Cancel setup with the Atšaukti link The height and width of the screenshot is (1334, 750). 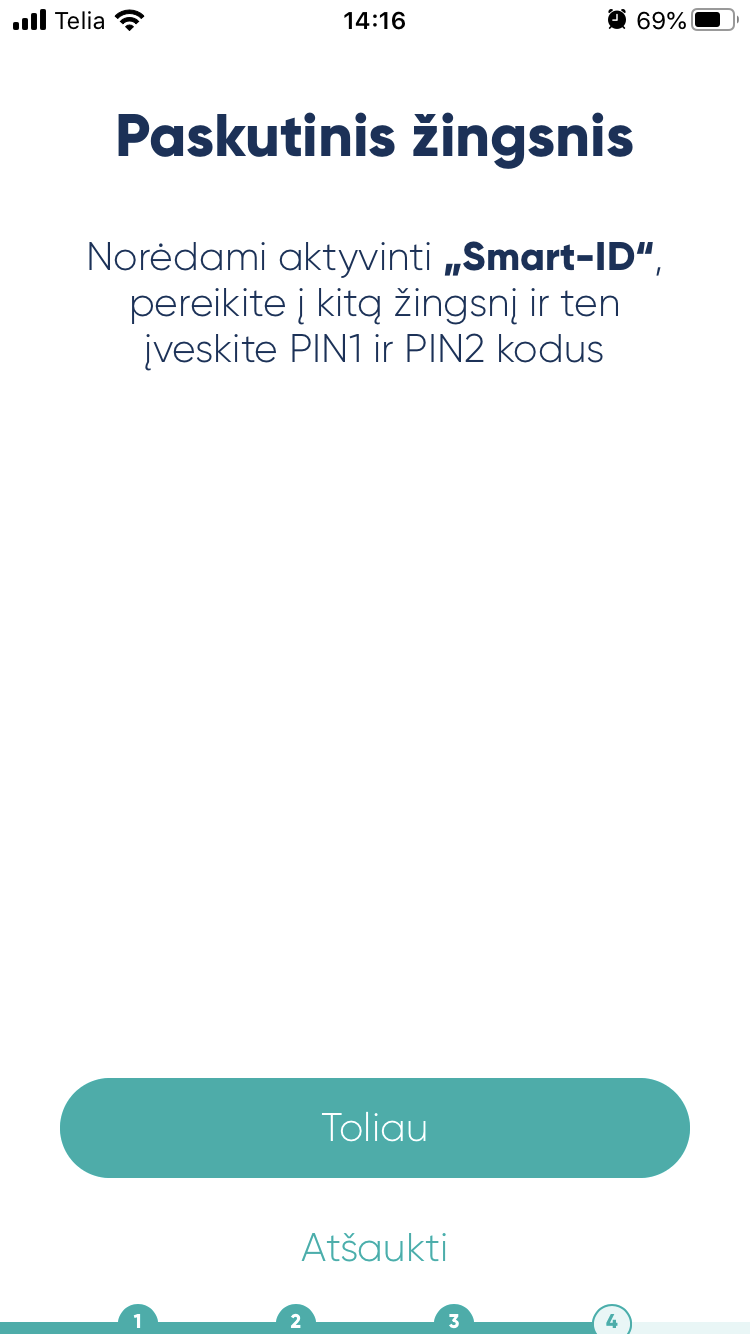pos(375,1247)
